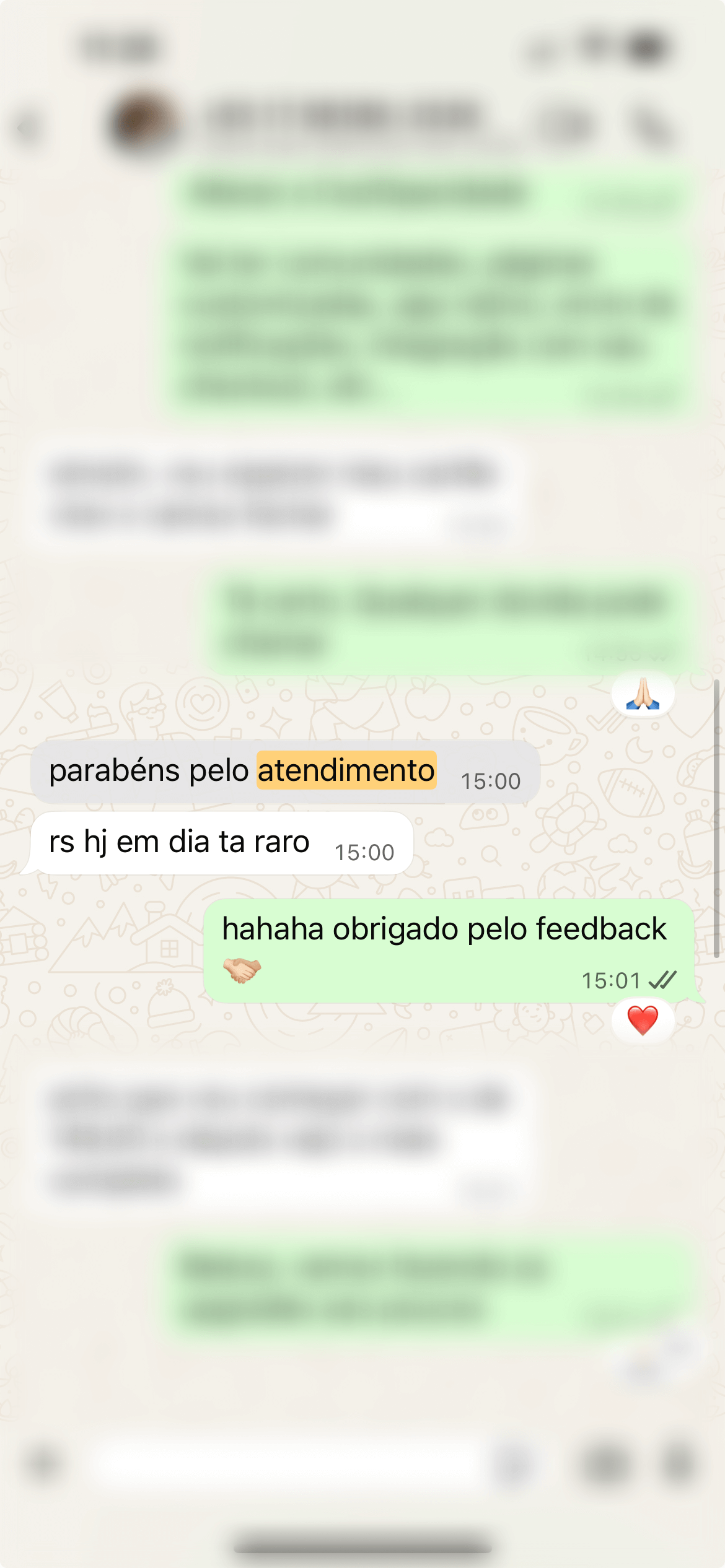Focus the message input field
This screenshot has height=1568, width=725.
291,1465
